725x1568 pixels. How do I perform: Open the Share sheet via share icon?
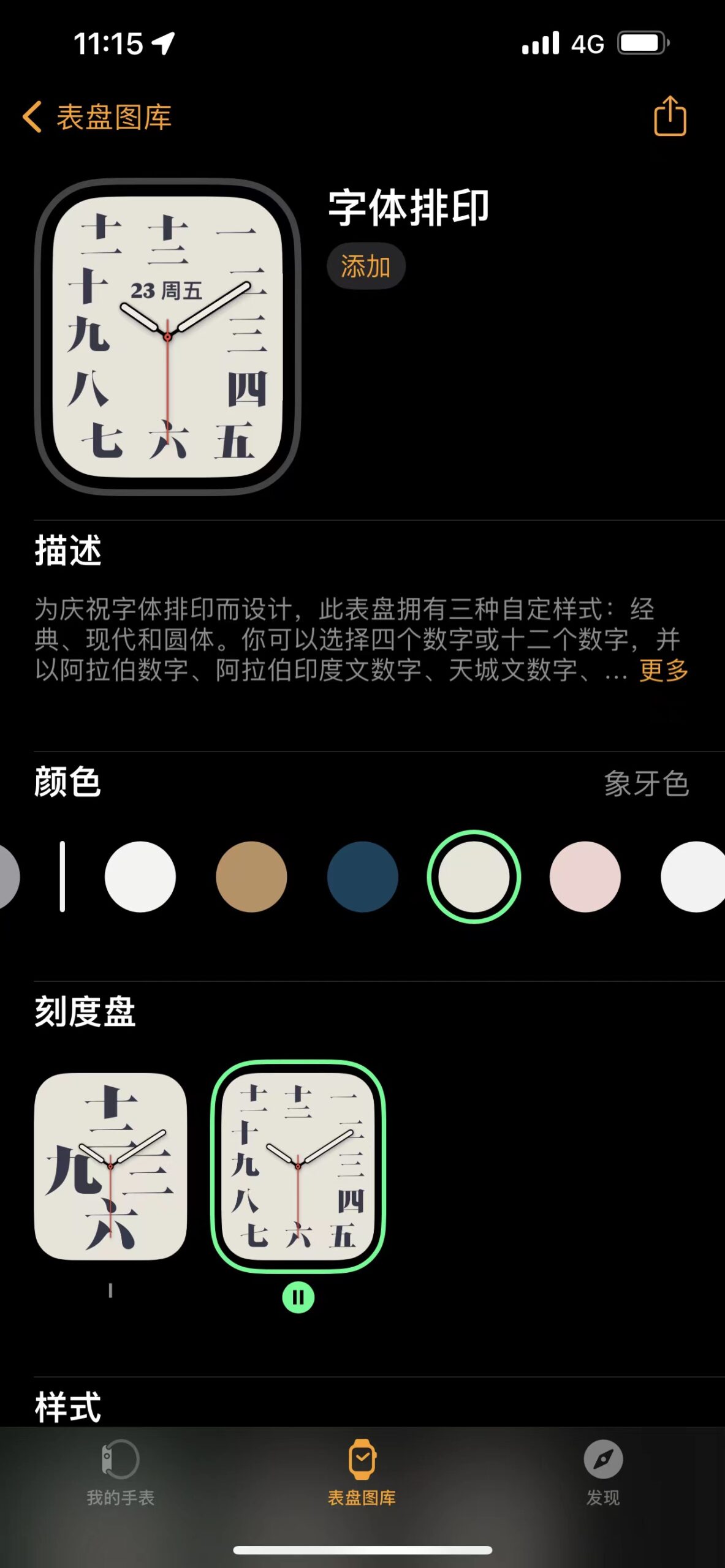click(x=670, y=116)
